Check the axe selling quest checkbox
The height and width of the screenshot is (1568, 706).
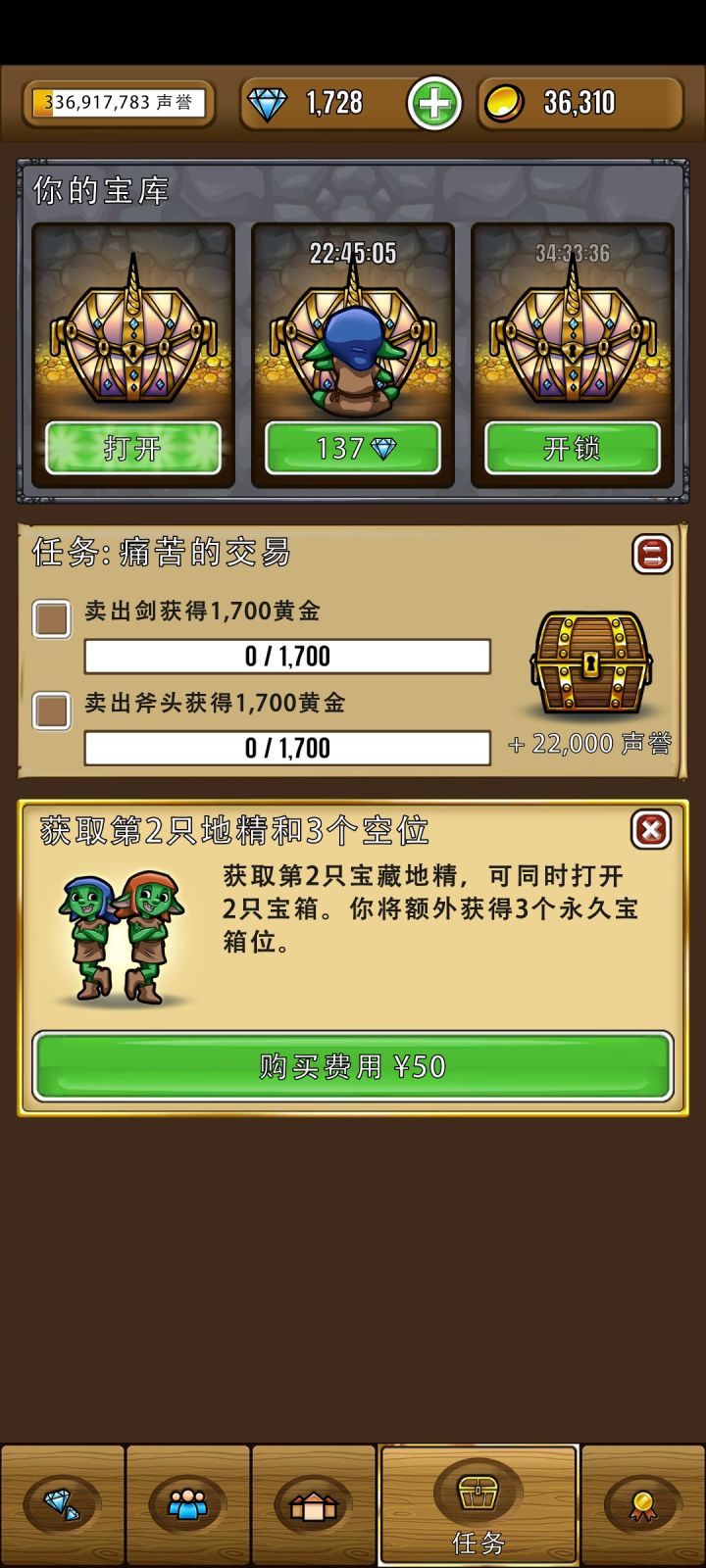51,710
